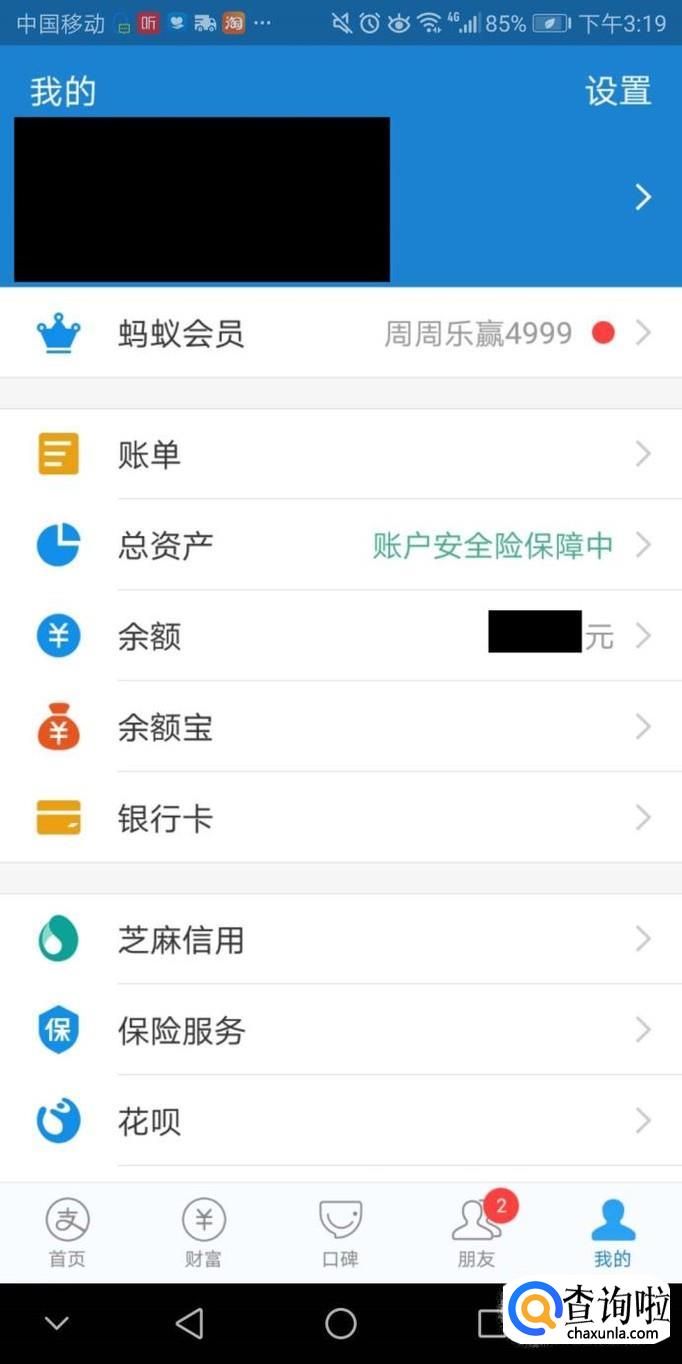Go to 银行卡 list
This screenshot has height=1364, width=682.
(x=340, y=818)
